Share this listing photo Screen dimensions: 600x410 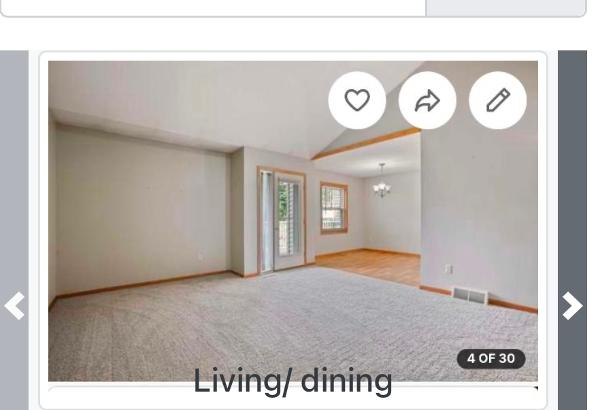coord(427,100)
